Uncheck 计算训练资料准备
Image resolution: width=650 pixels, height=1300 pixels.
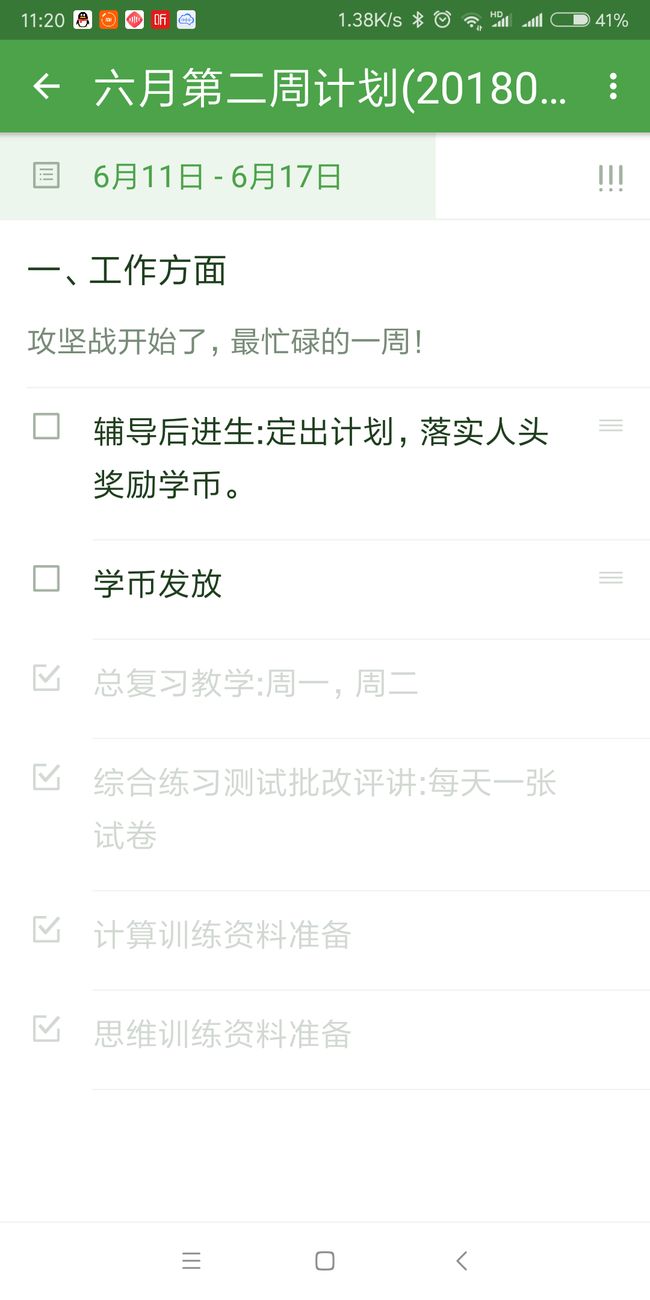46,929
